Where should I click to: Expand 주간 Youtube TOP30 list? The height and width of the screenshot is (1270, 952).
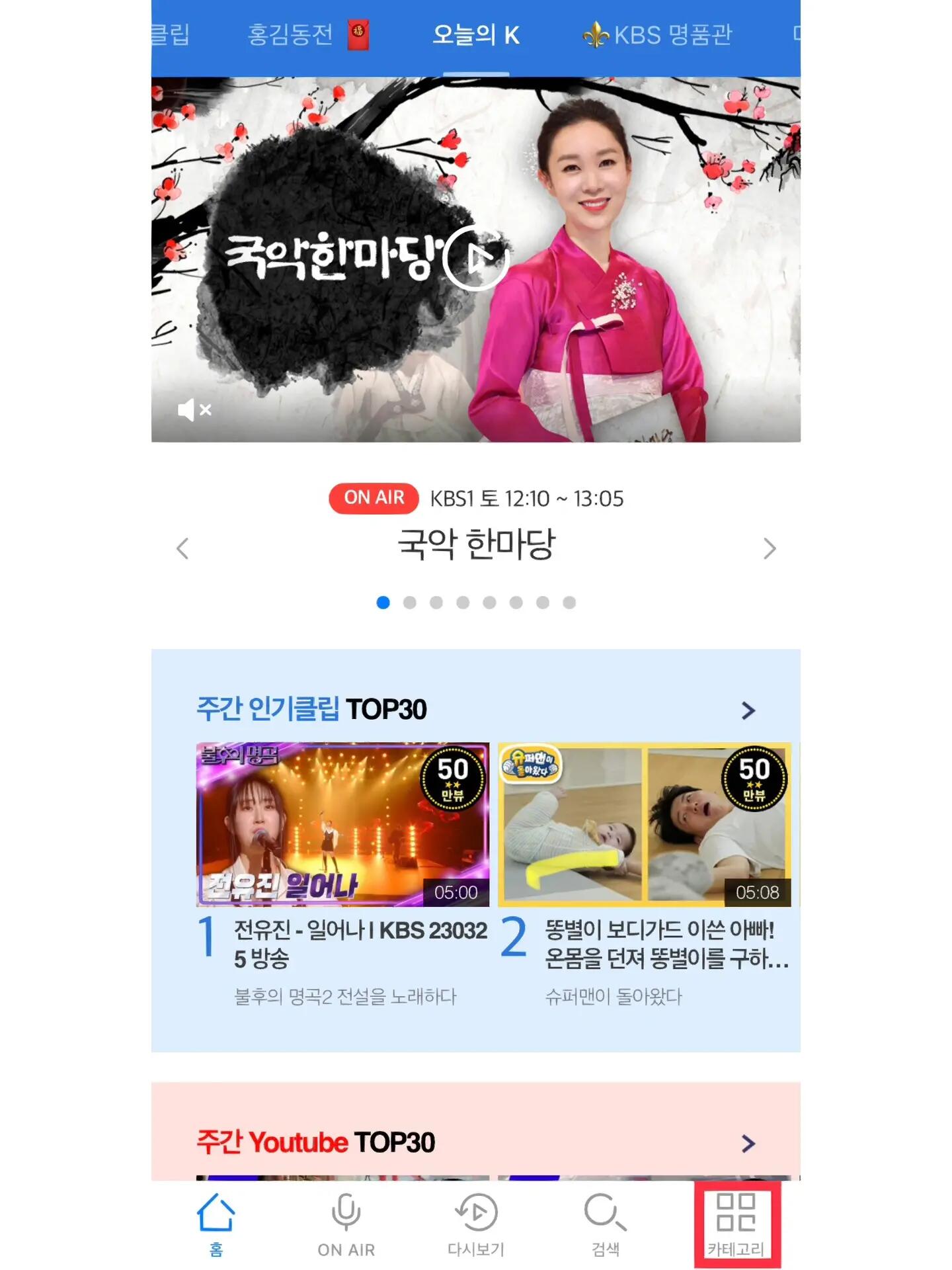(748, 1143)
